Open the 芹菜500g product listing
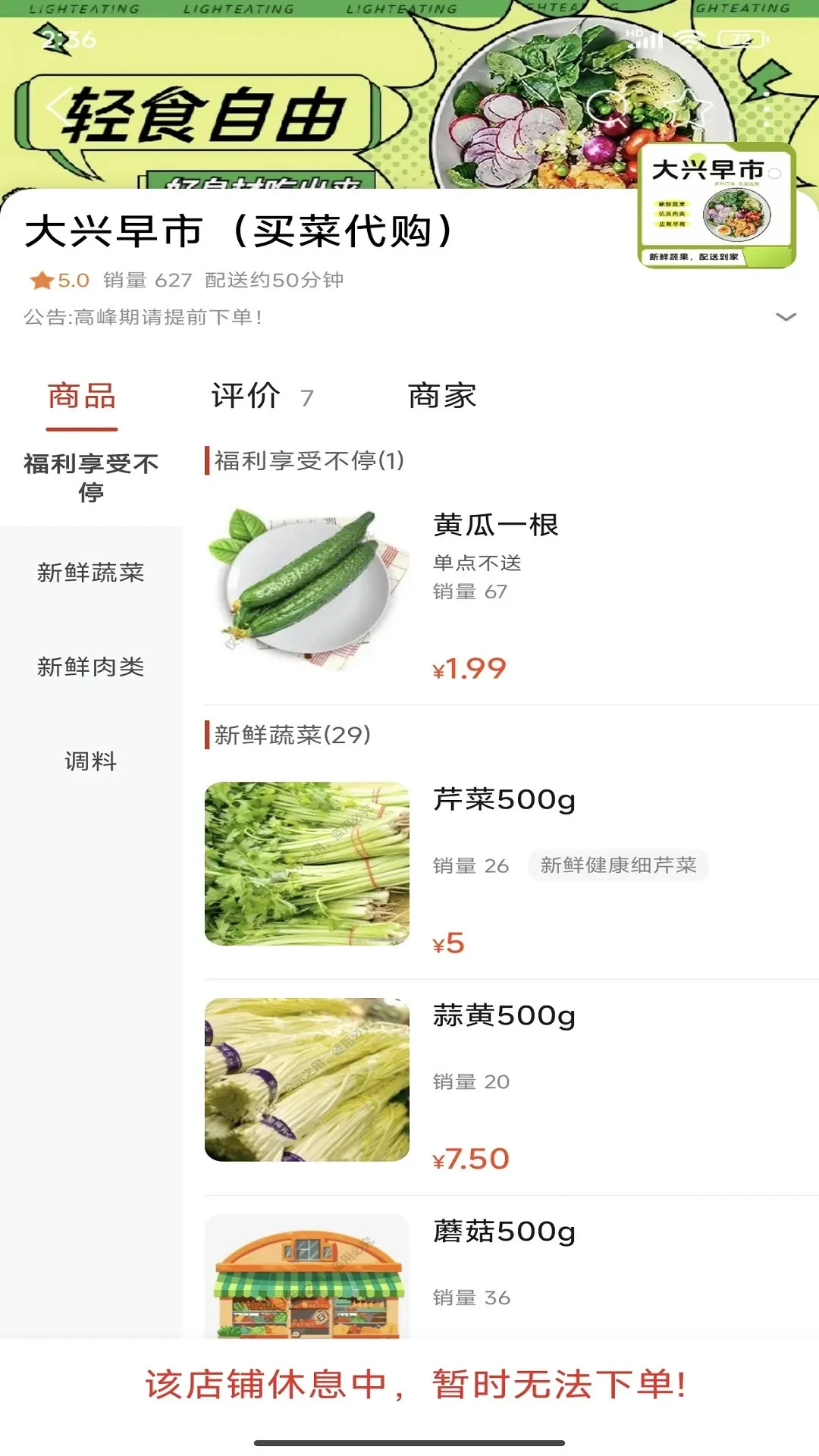Screen dimensions: 819x1456 [x=504, y=799]
